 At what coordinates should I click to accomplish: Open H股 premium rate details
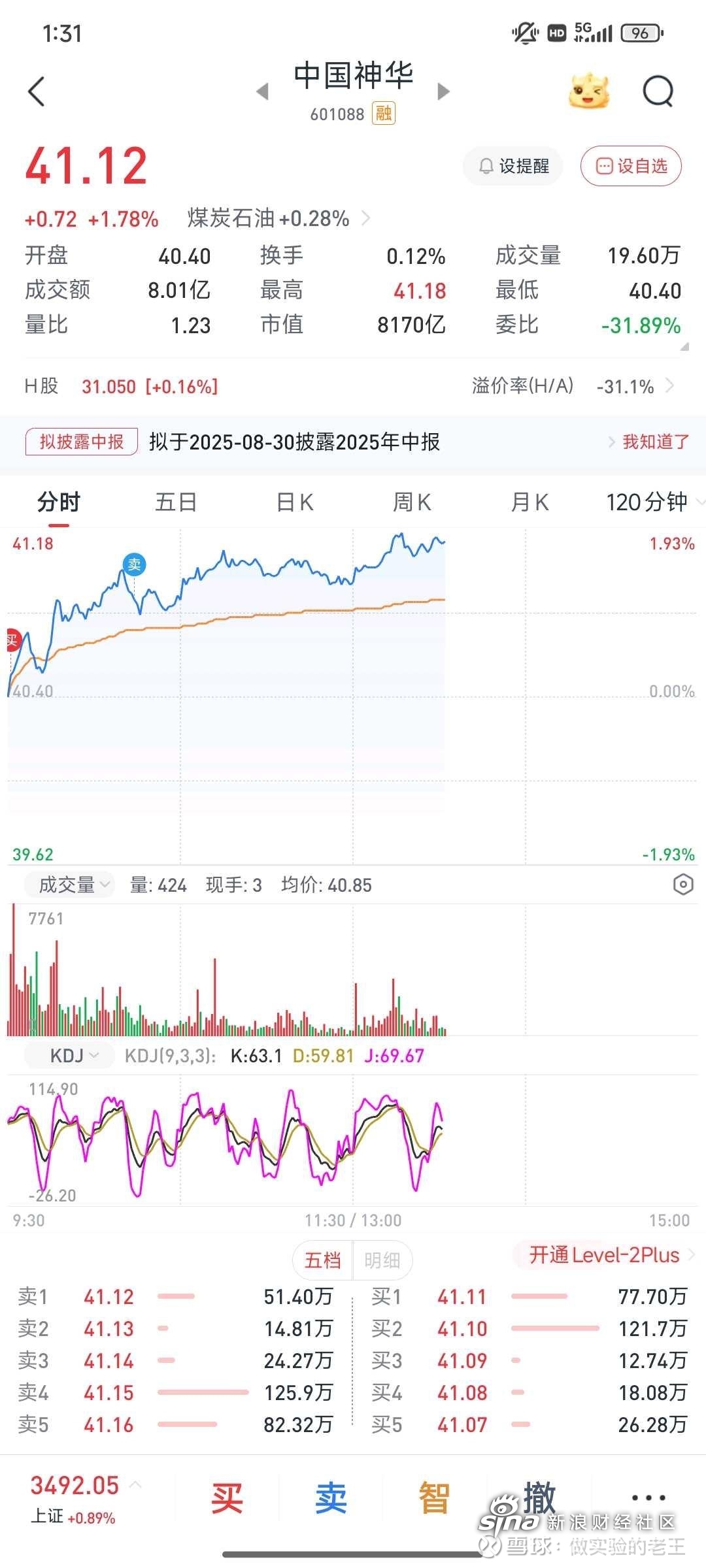(572, 386)
